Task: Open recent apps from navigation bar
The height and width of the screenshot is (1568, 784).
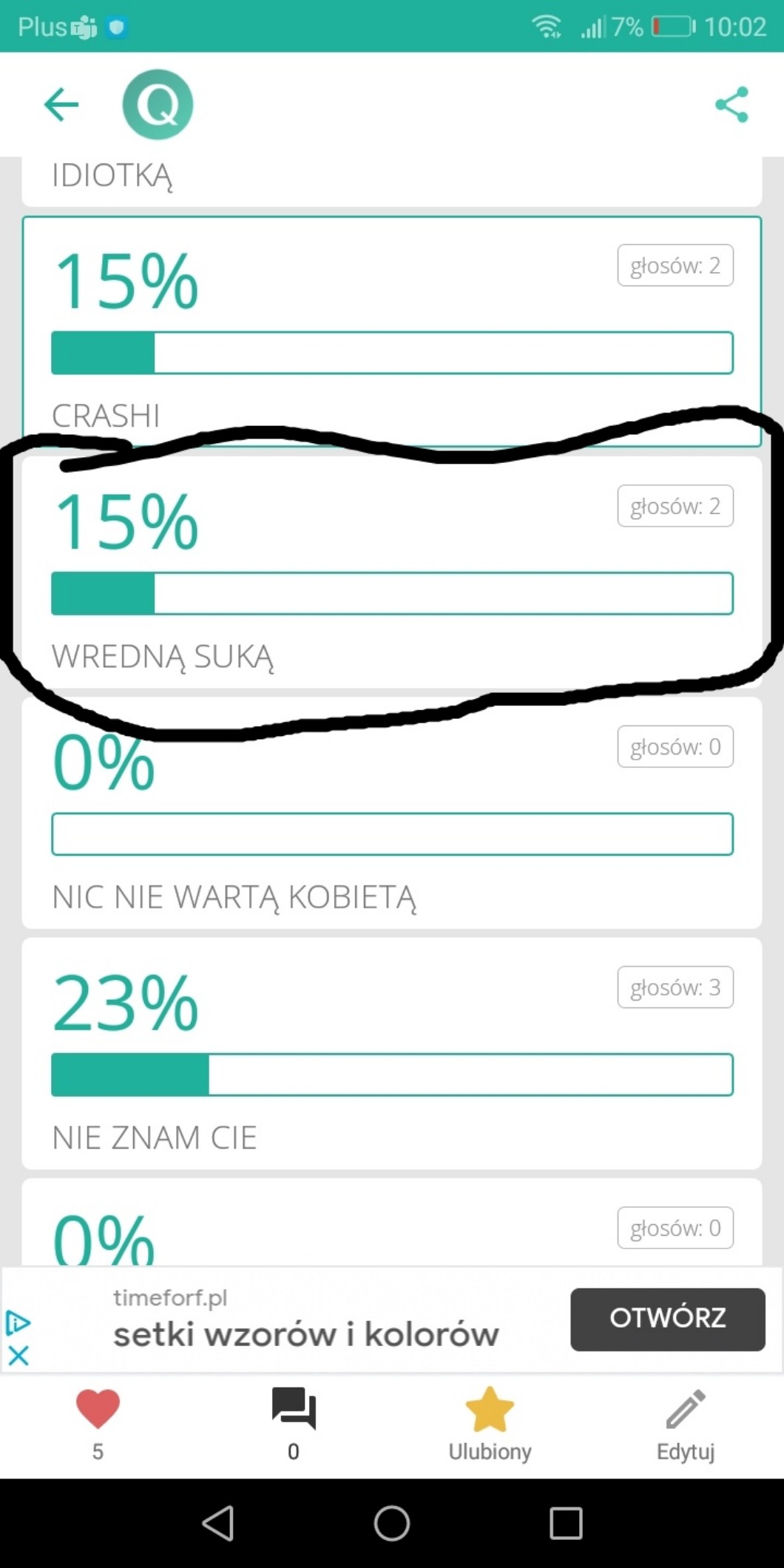Action: tap(566, 1524)
